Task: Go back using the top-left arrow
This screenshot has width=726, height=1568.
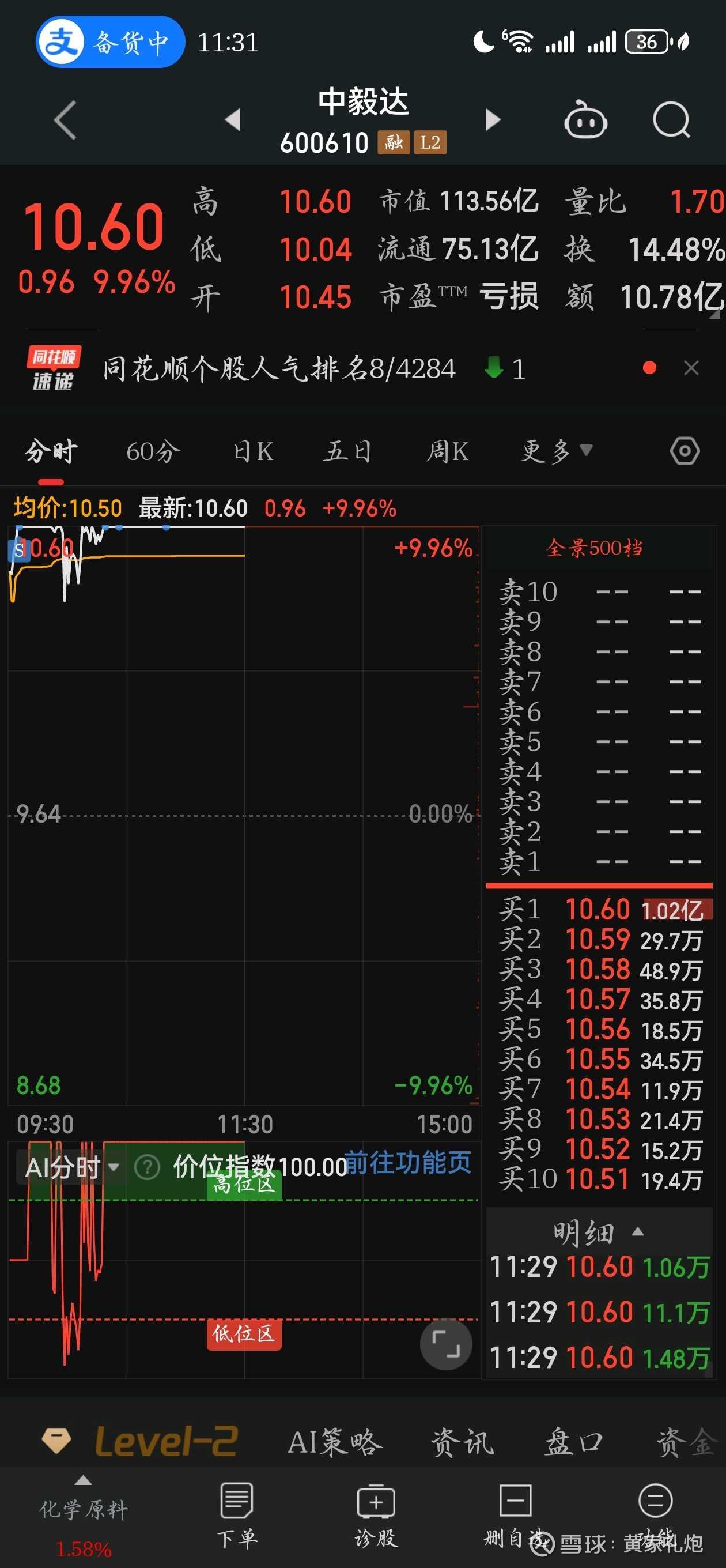Action: pos(66,120)
